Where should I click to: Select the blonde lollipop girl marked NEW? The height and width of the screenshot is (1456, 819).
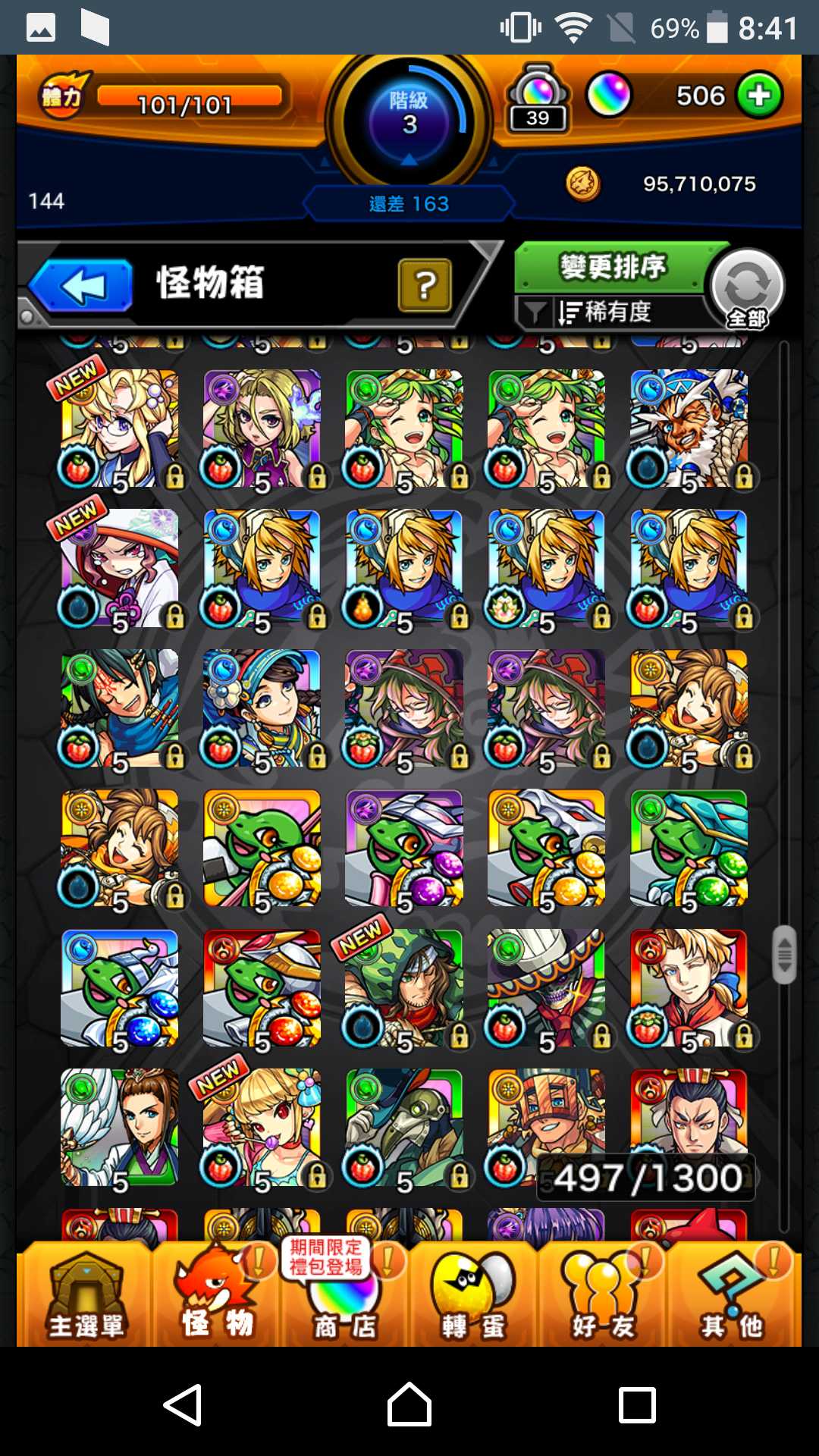[262, 1128]
